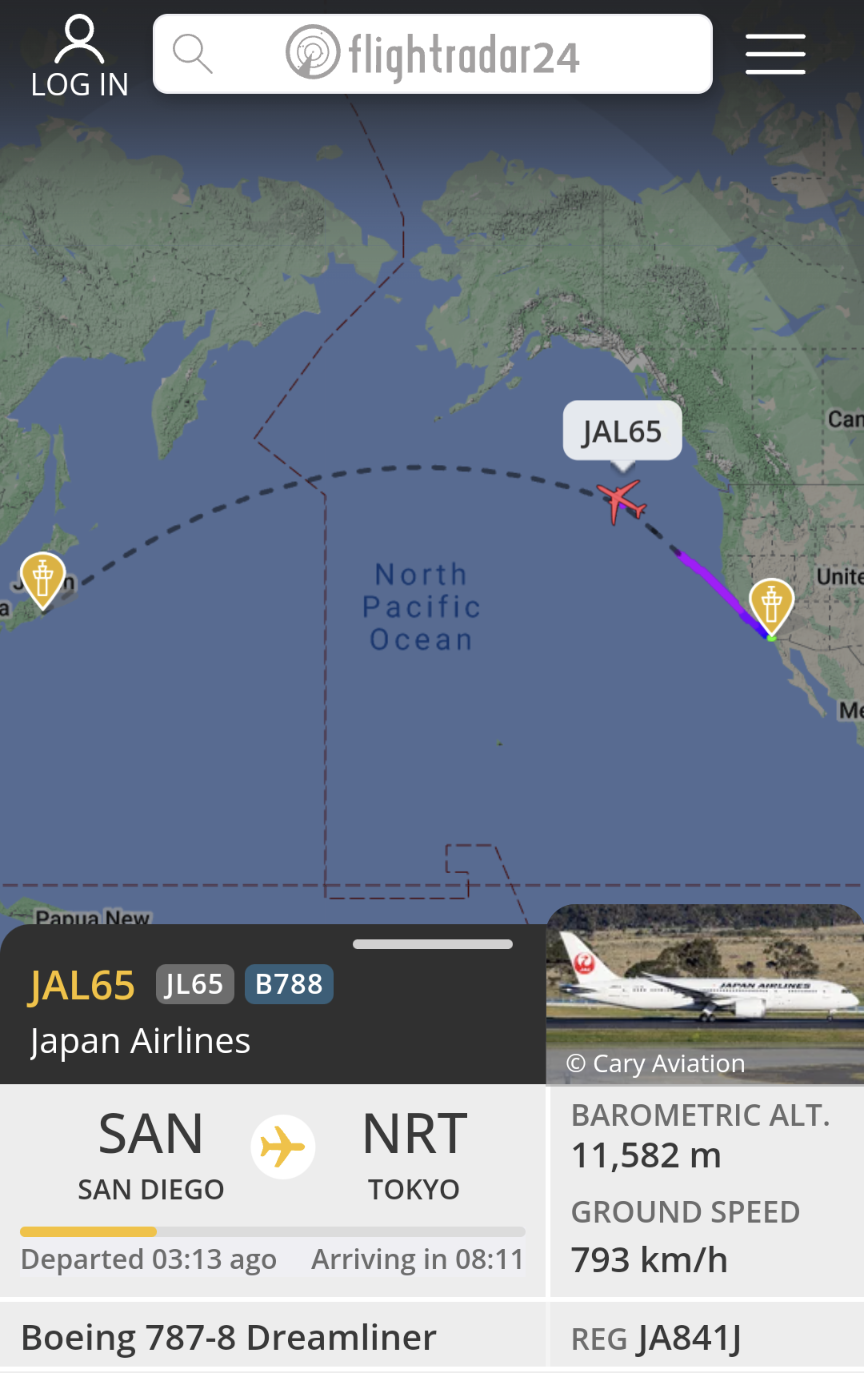Expand the flight details panel handle

[432, 944]
